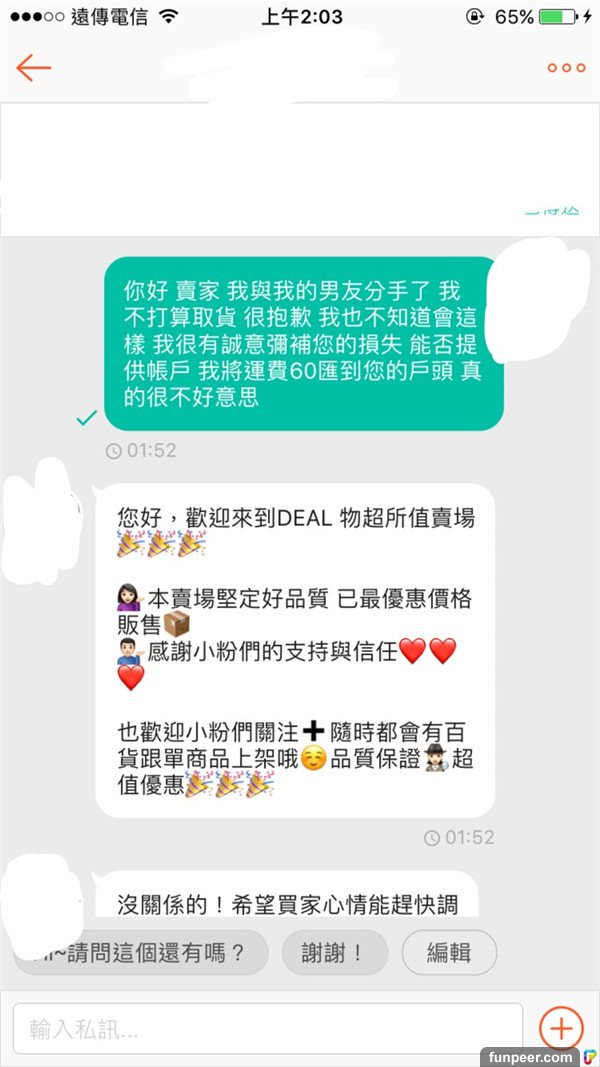
Task: Focus the 輸入私訊 message field
Action: (267, 1028)
